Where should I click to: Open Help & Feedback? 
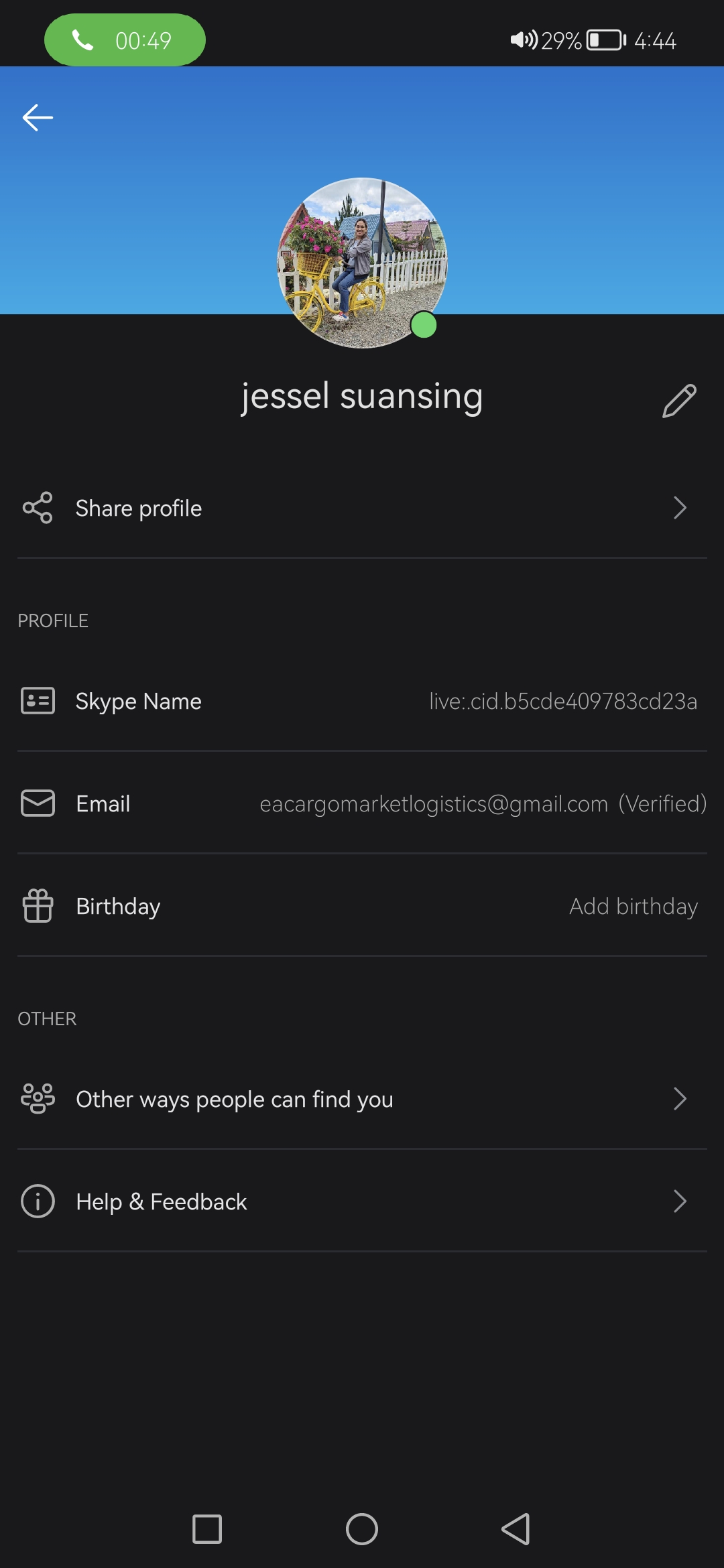(x=362, y=1201)
